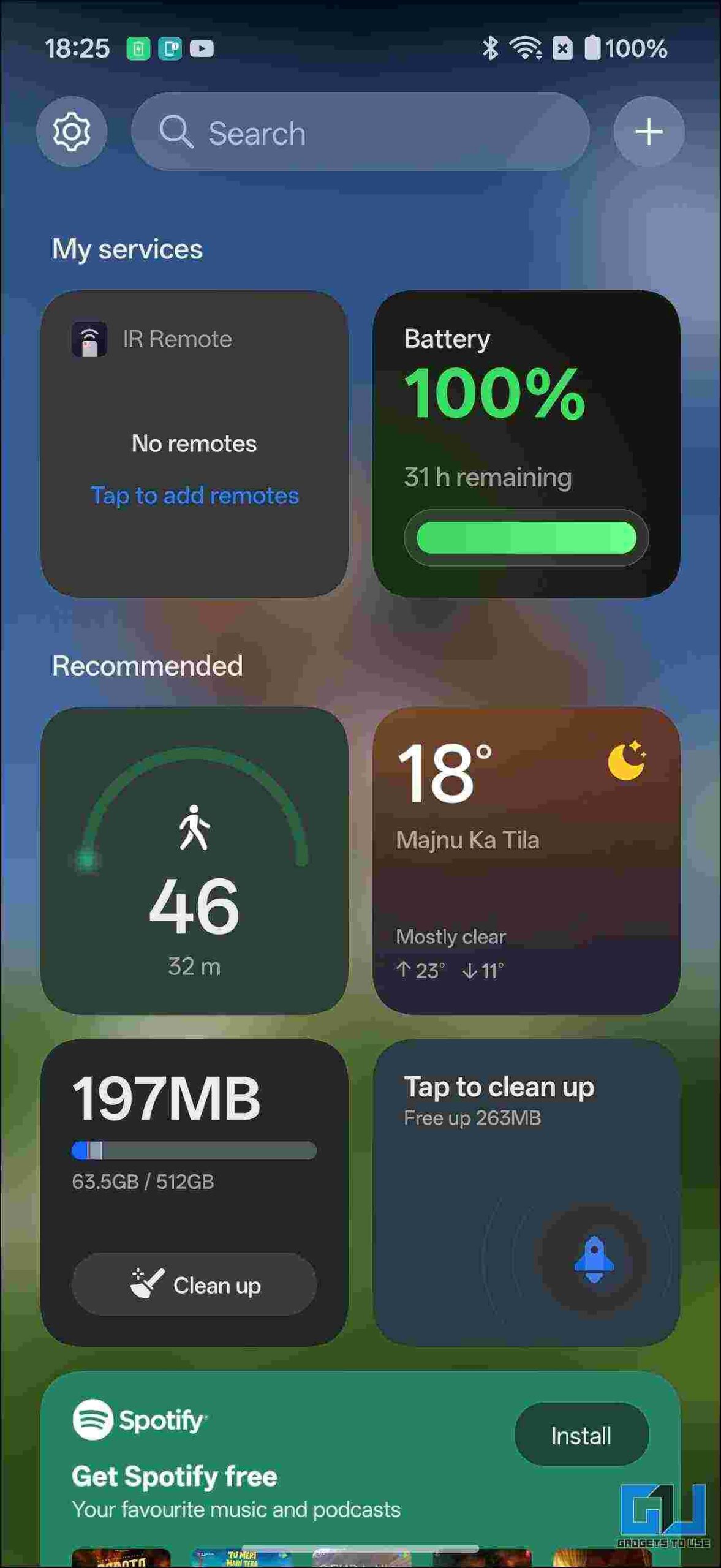
Task: Open the settings gear icon
Action: point(72,132)
